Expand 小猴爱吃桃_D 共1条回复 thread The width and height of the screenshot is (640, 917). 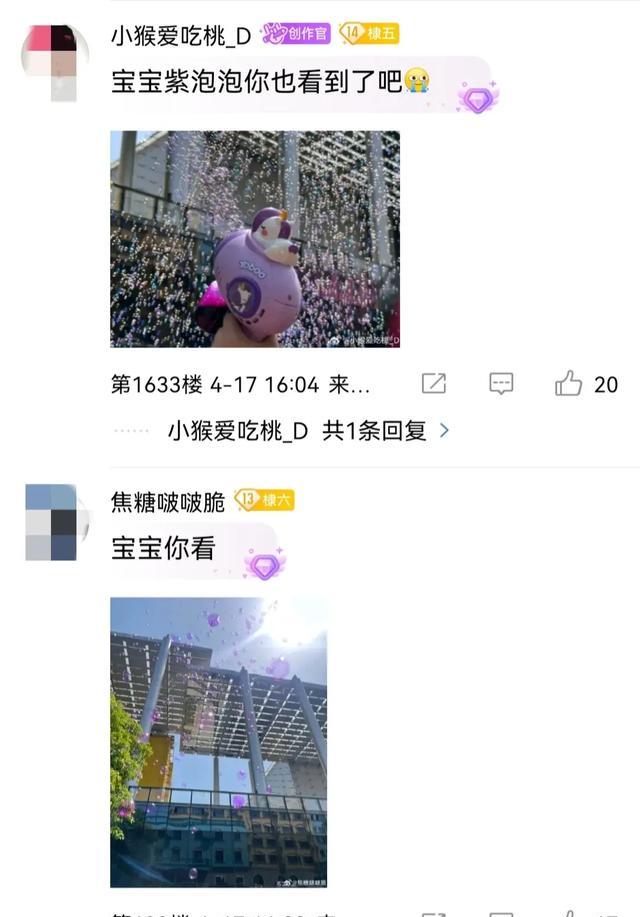tap(309, 431)
